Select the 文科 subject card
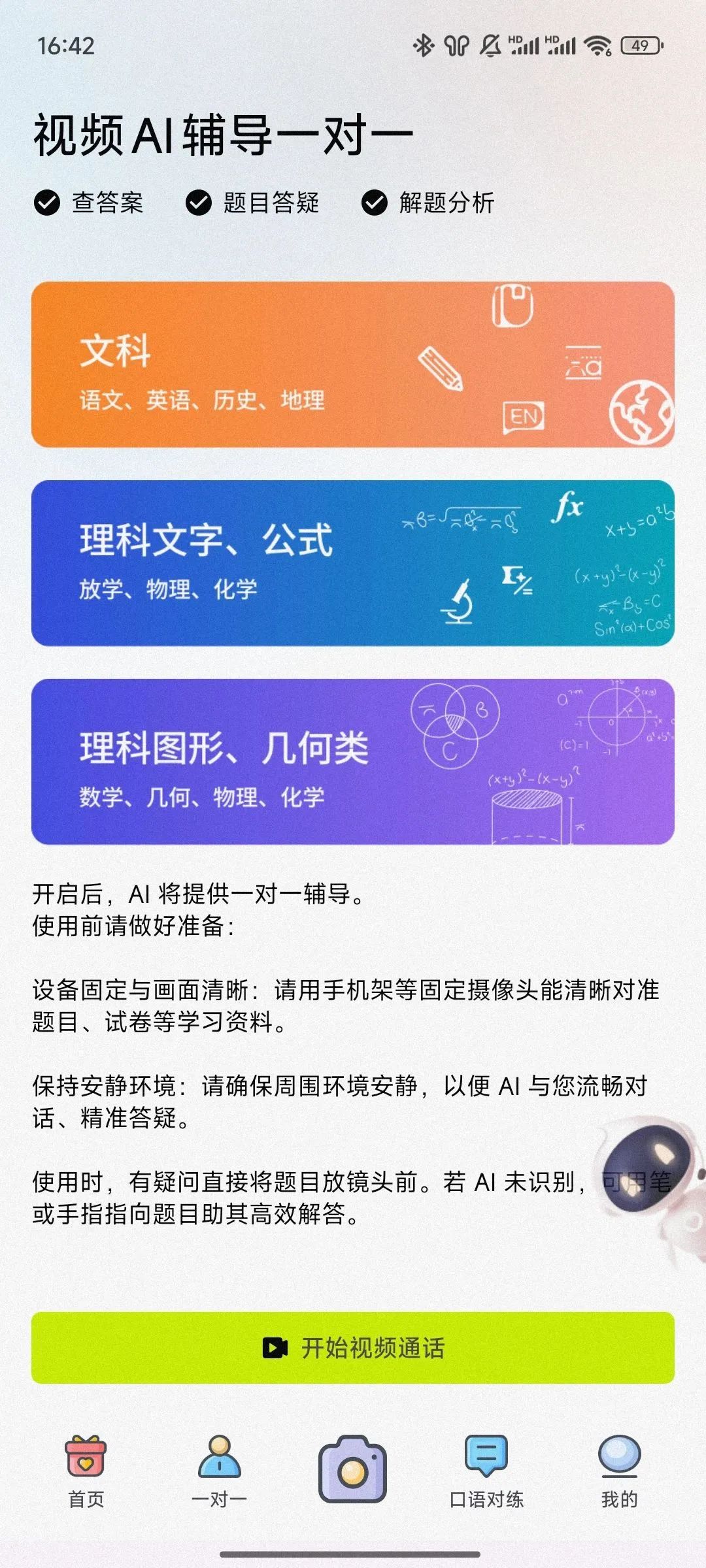706x1568 pixels. click(x=353, y=365)
